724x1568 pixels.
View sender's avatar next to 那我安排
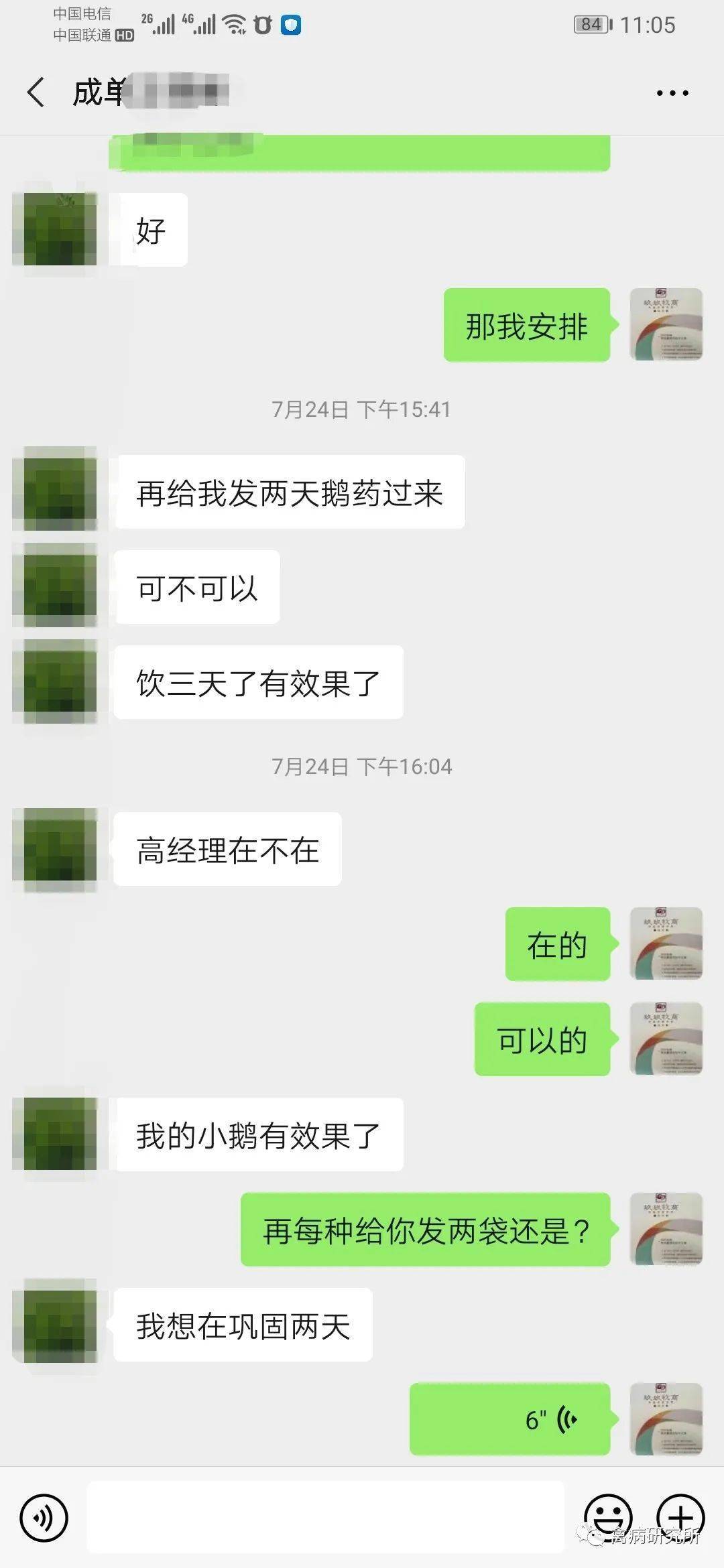click(666, 325)
